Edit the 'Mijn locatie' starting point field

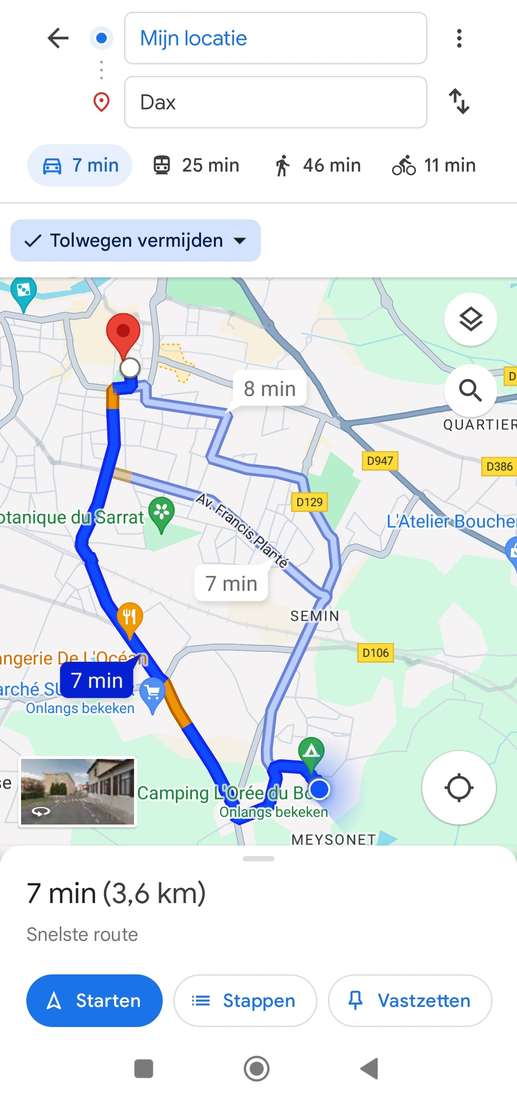275,38
